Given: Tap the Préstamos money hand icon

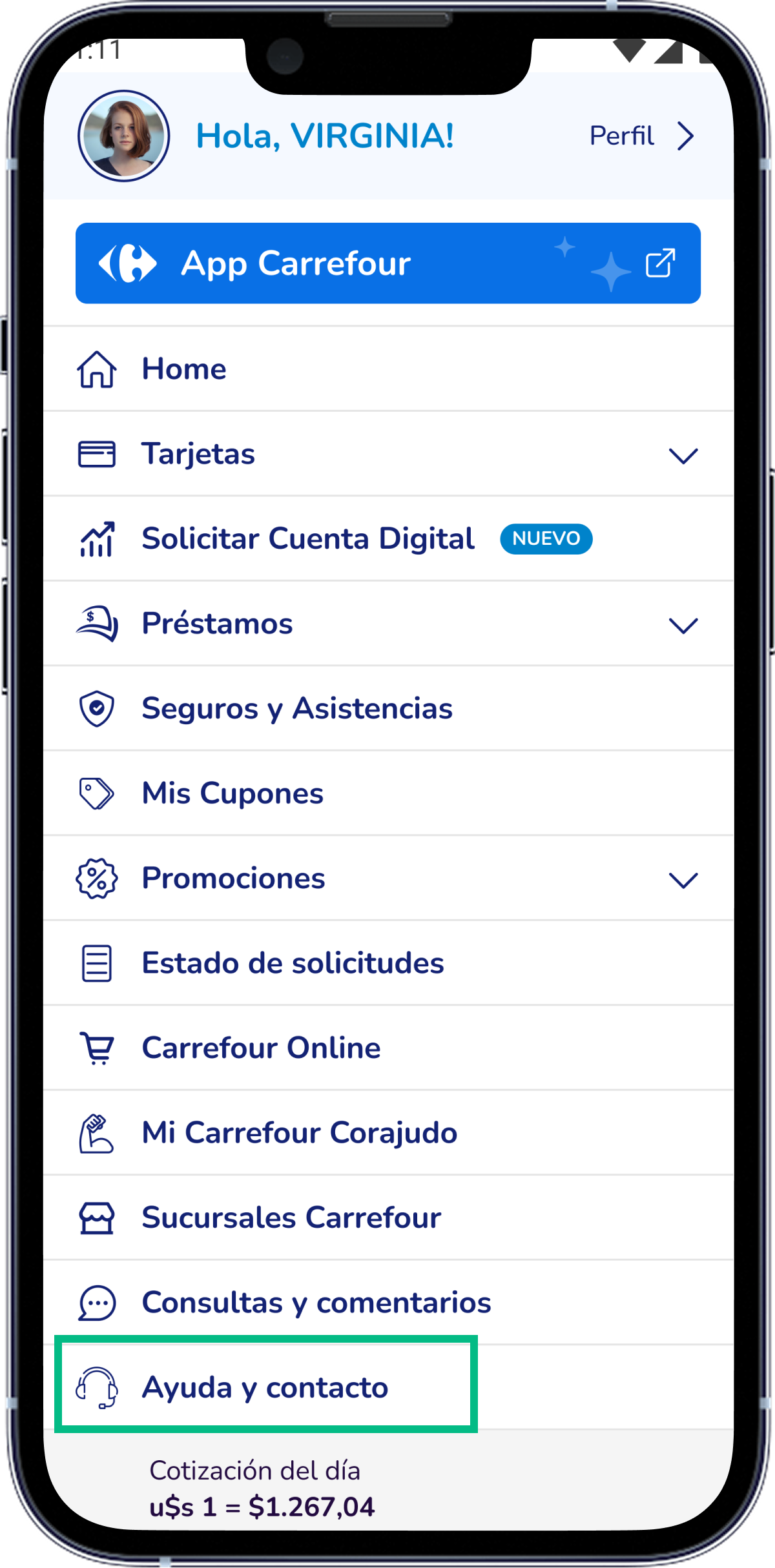Looking at the screenshot, I should coord(97,623).
